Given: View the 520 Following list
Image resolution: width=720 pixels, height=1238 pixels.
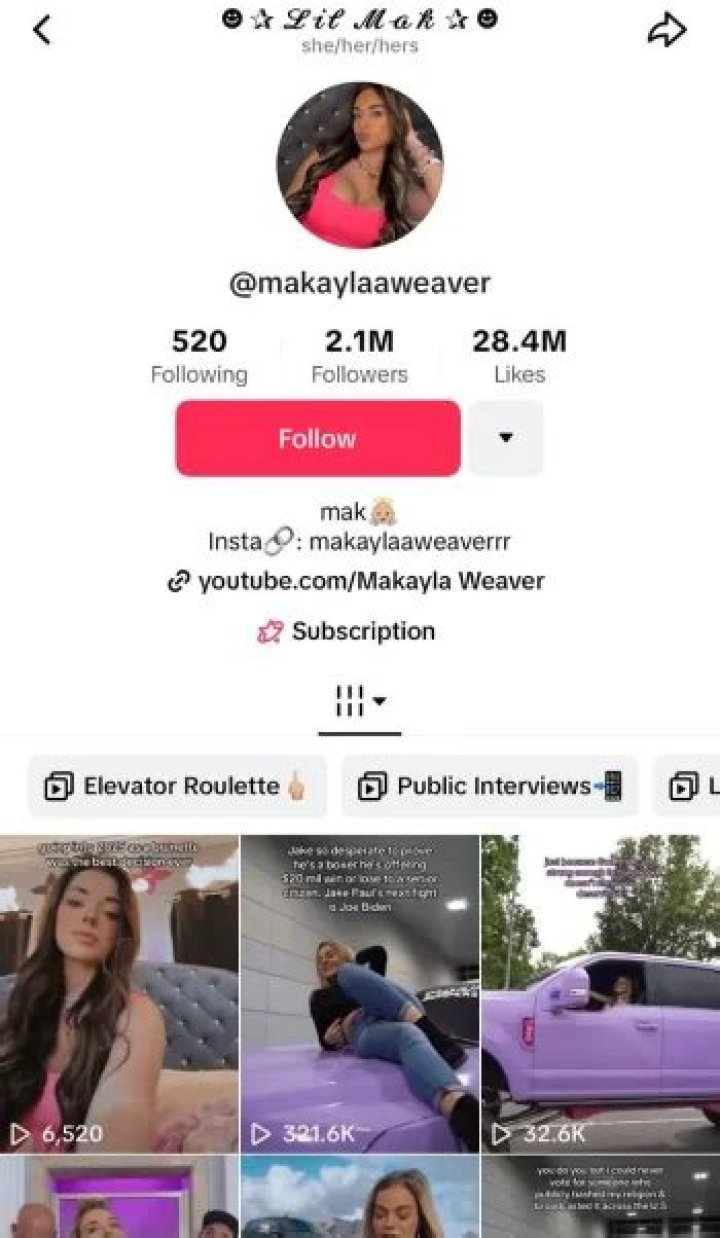Looking at the screenshot, I should coord(199,357).
